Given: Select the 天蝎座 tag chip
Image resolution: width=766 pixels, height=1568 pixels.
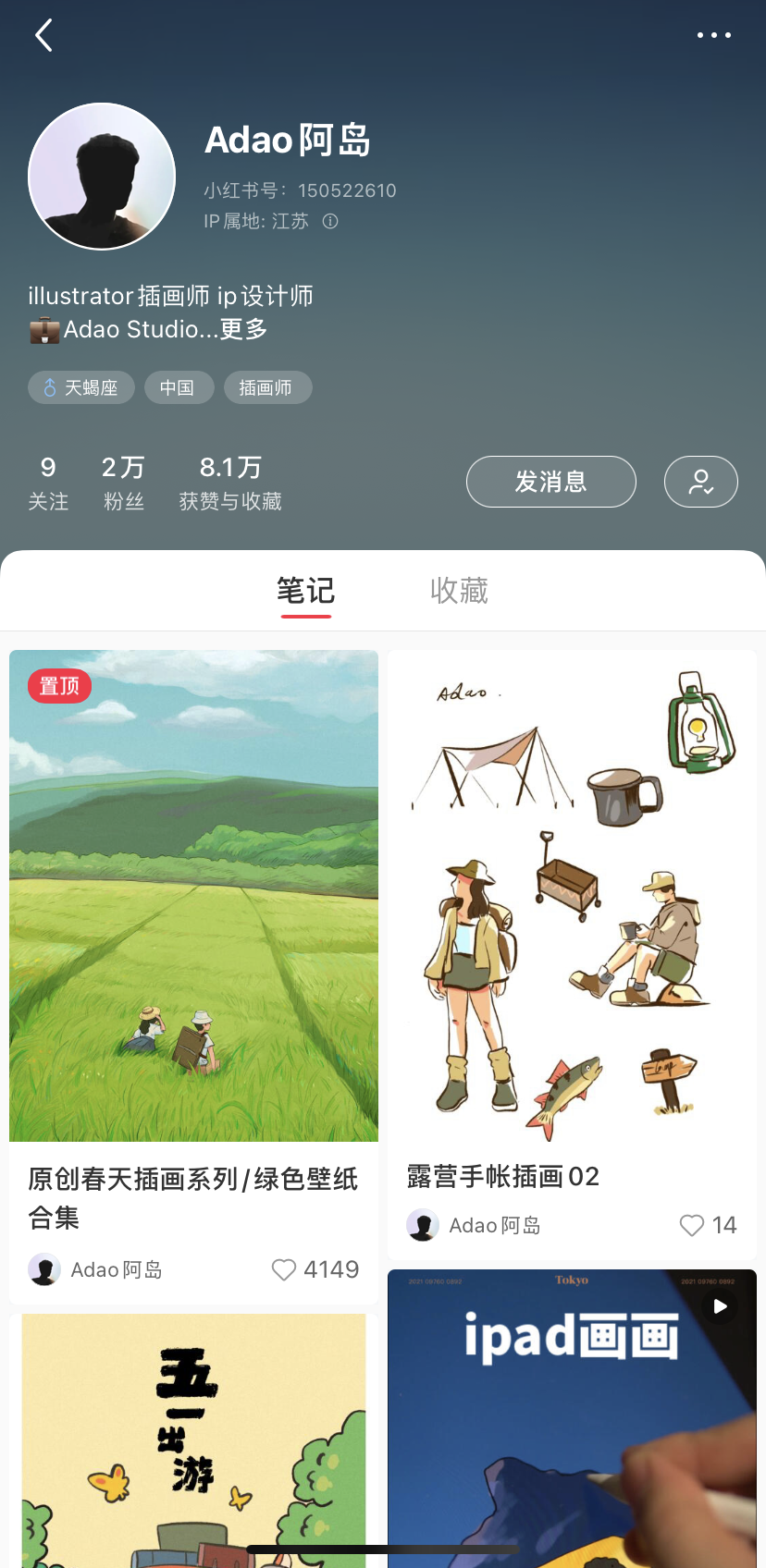Looking at the screenshot, I should [x=80, y=387].
